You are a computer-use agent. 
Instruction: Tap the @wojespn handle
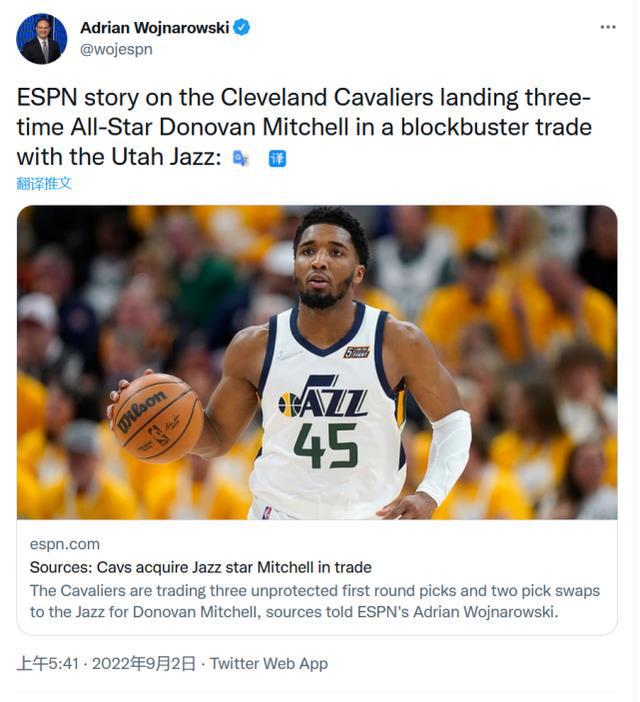tap(116, 49)
